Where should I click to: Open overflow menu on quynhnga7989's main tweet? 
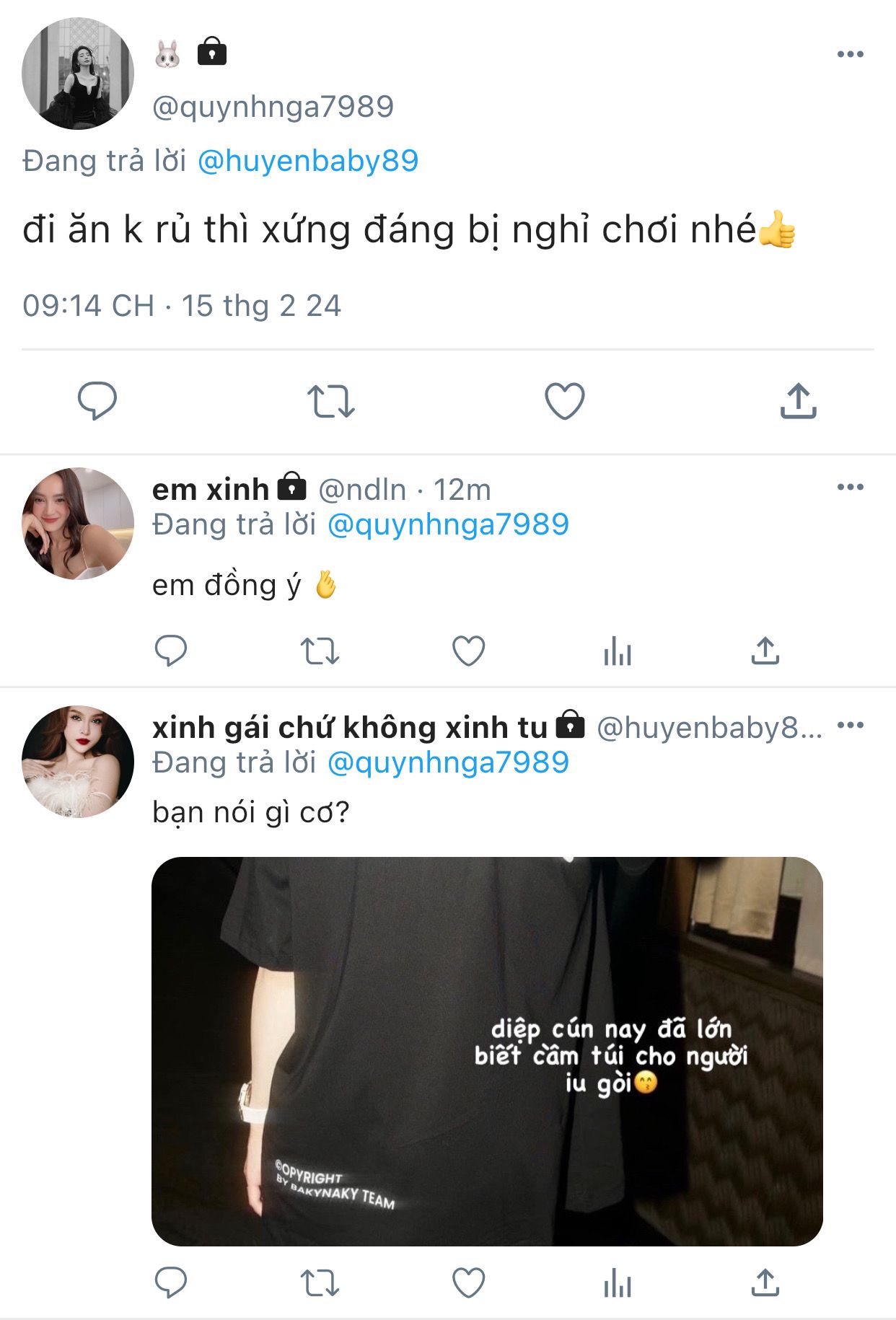tap(850, 54)
